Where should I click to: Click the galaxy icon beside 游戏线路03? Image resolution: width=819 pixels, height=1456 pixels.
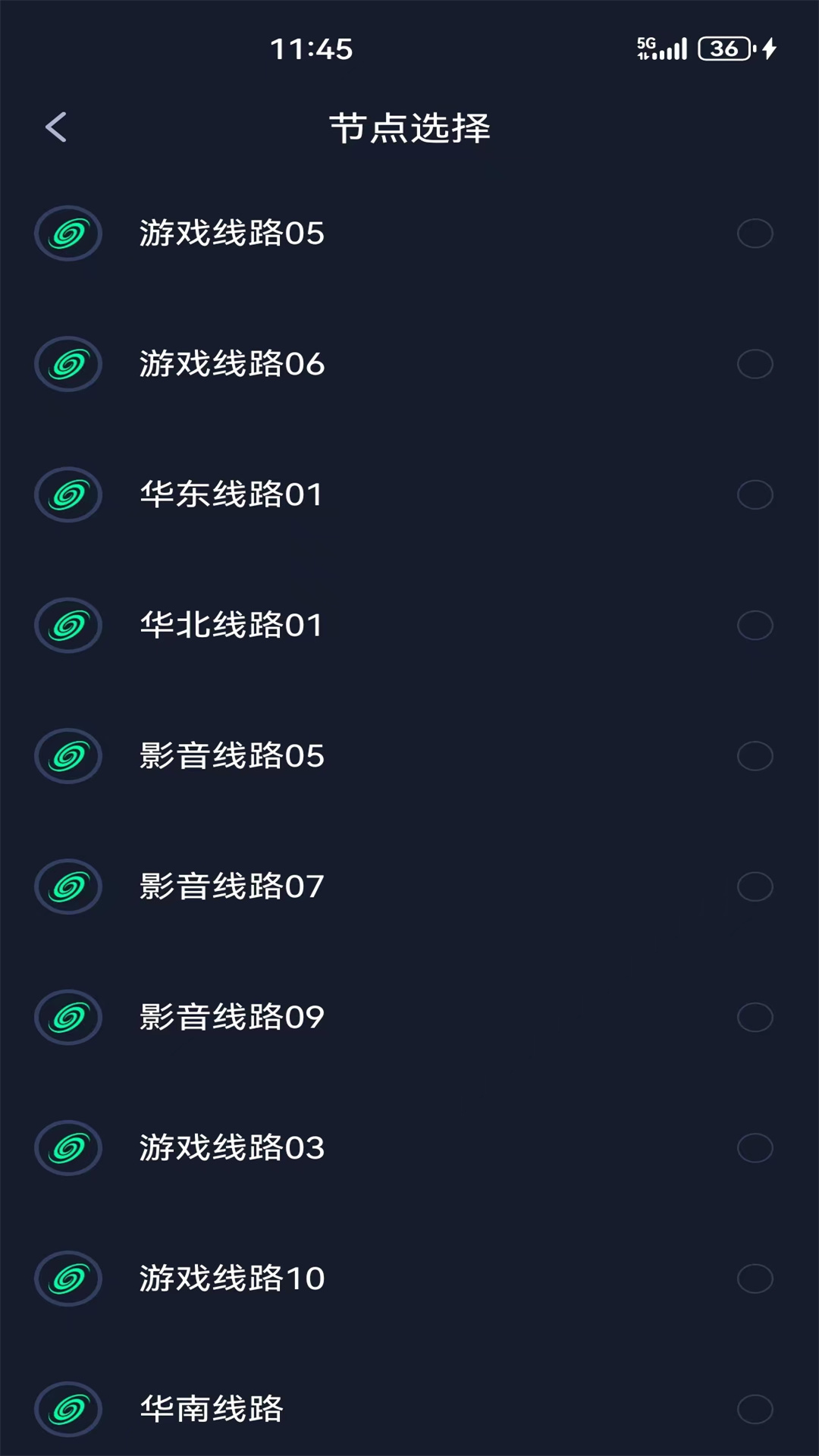pyautogui.click(x=67, y=1147)
